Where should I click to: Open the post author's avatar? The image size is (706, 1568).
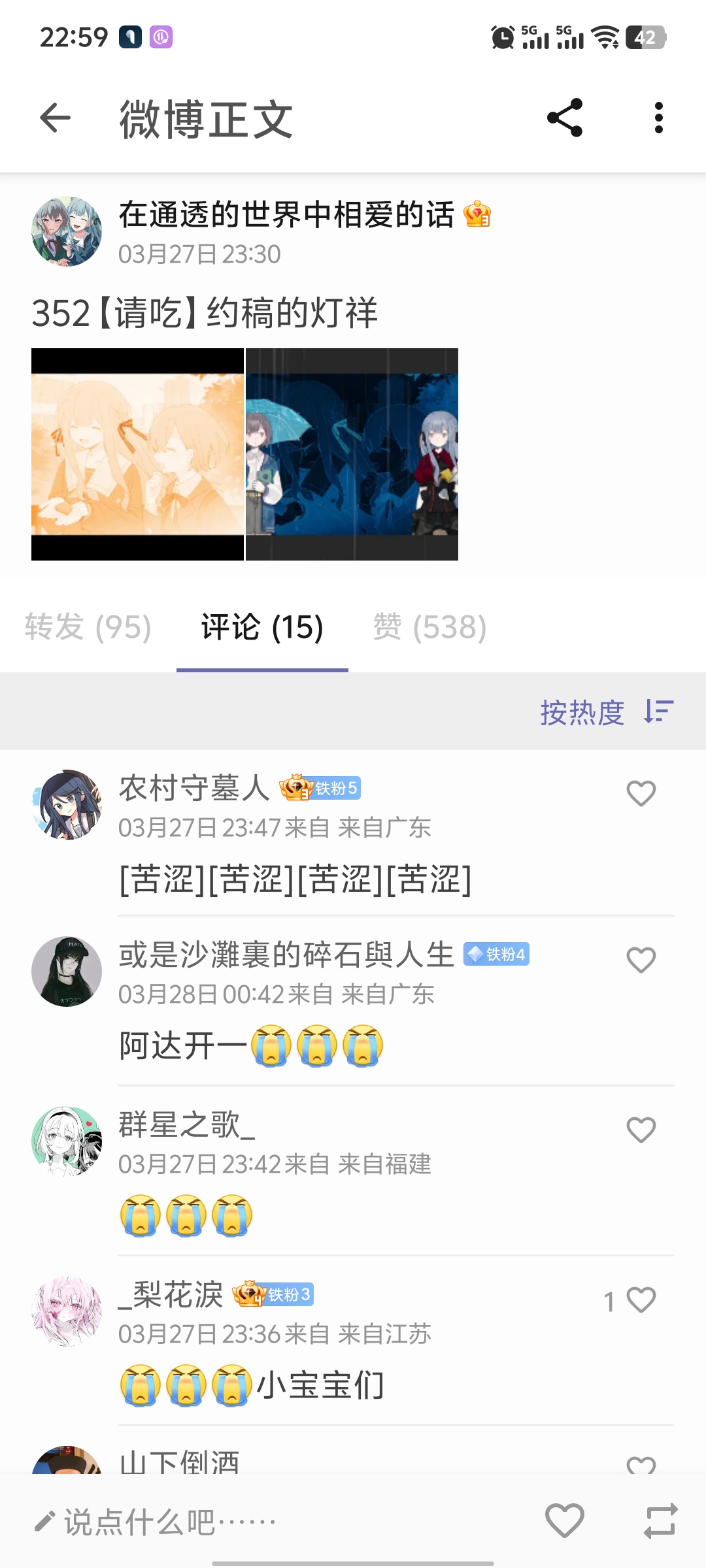point(67,232)
